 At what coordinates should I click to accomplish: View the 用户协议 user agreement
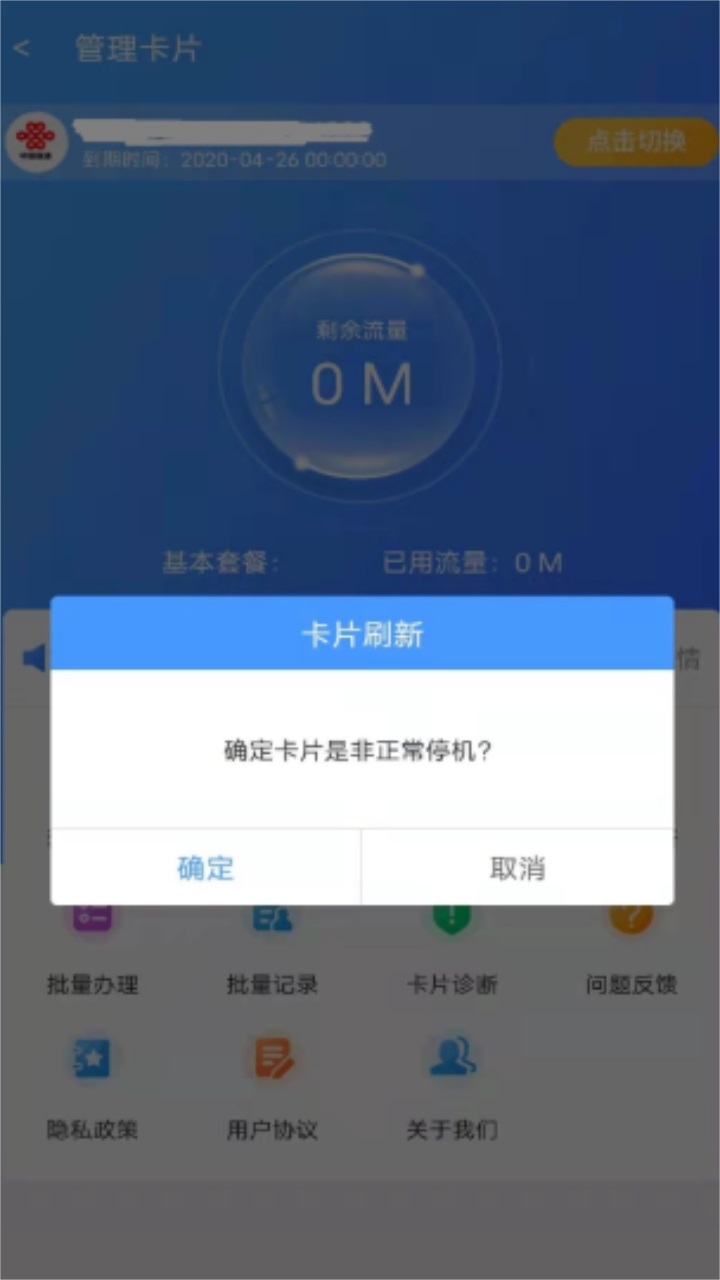pos(272,1090)
